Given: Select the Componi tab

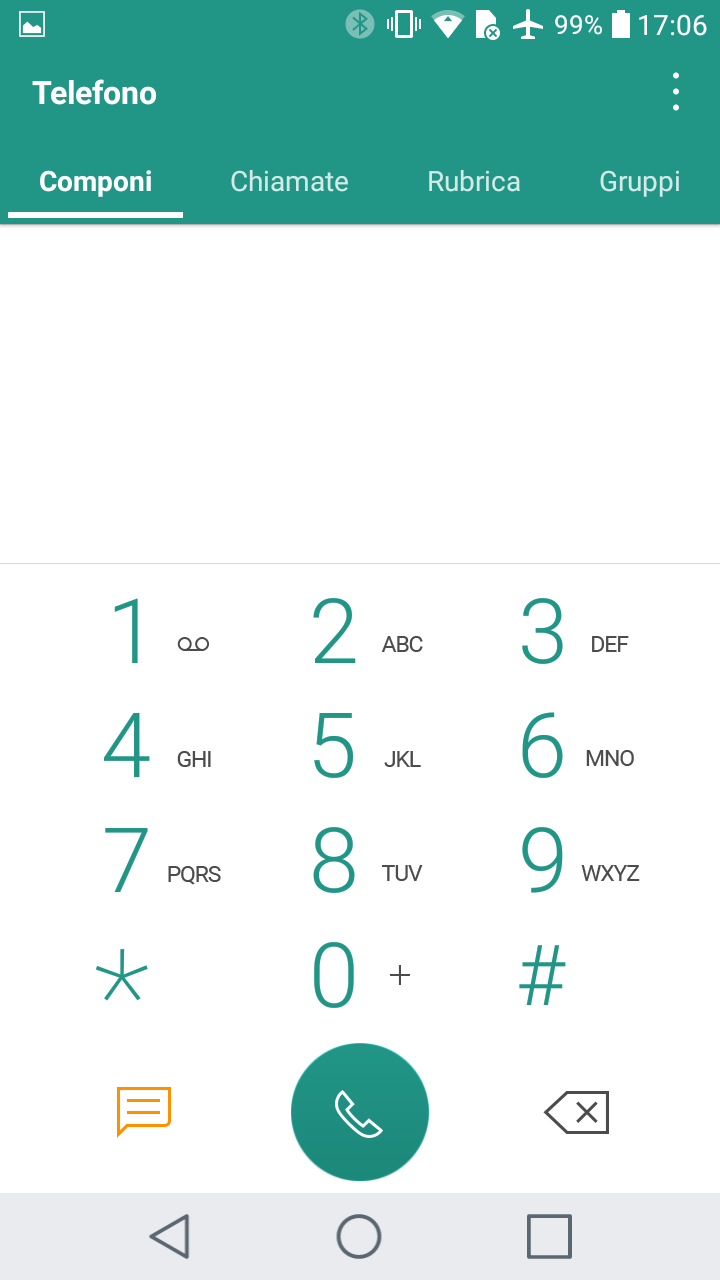Looking at the screenshot, I should point(96,181).
